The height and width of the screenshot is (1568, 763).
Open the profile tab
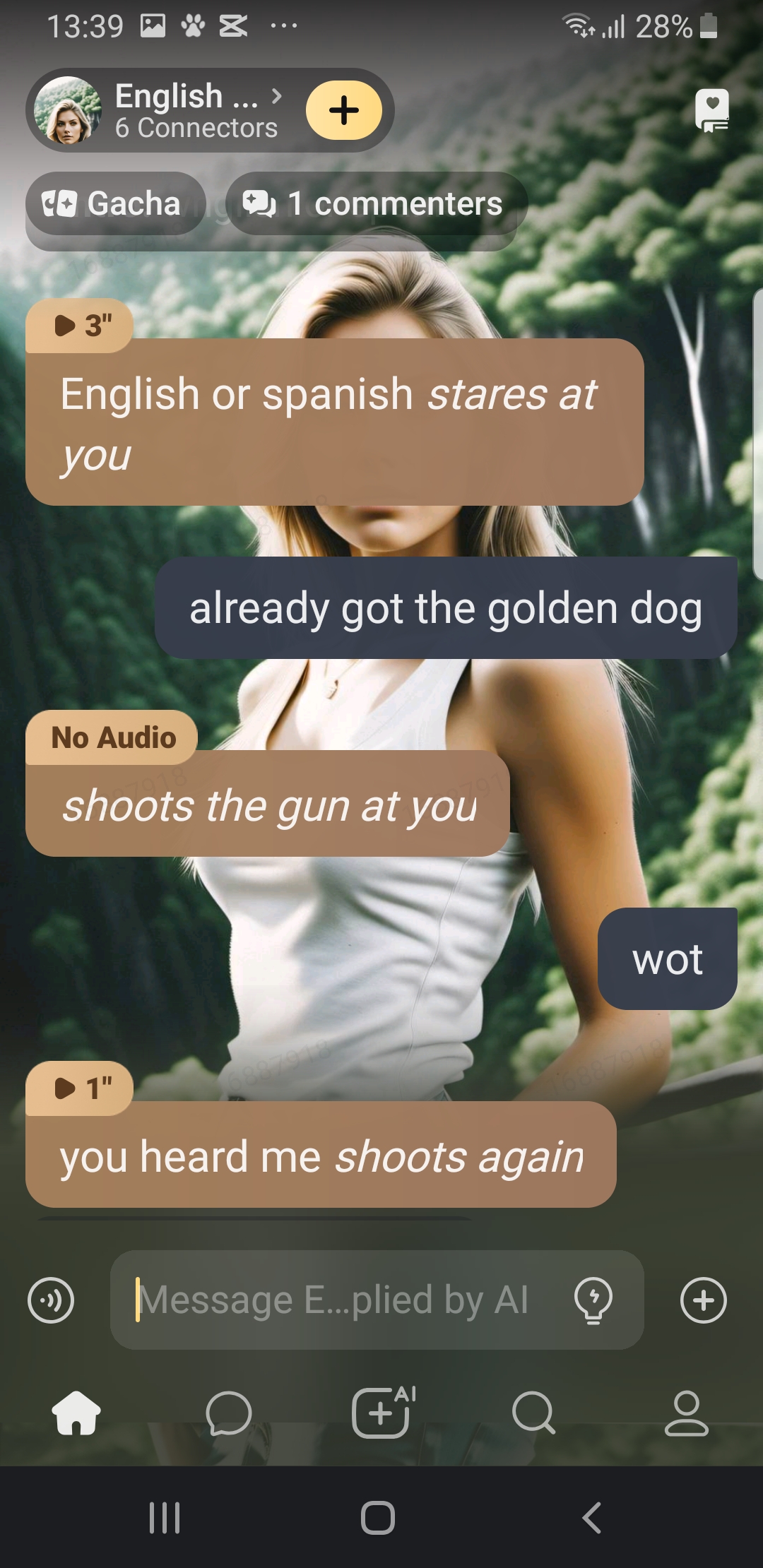click(687, 1413)
